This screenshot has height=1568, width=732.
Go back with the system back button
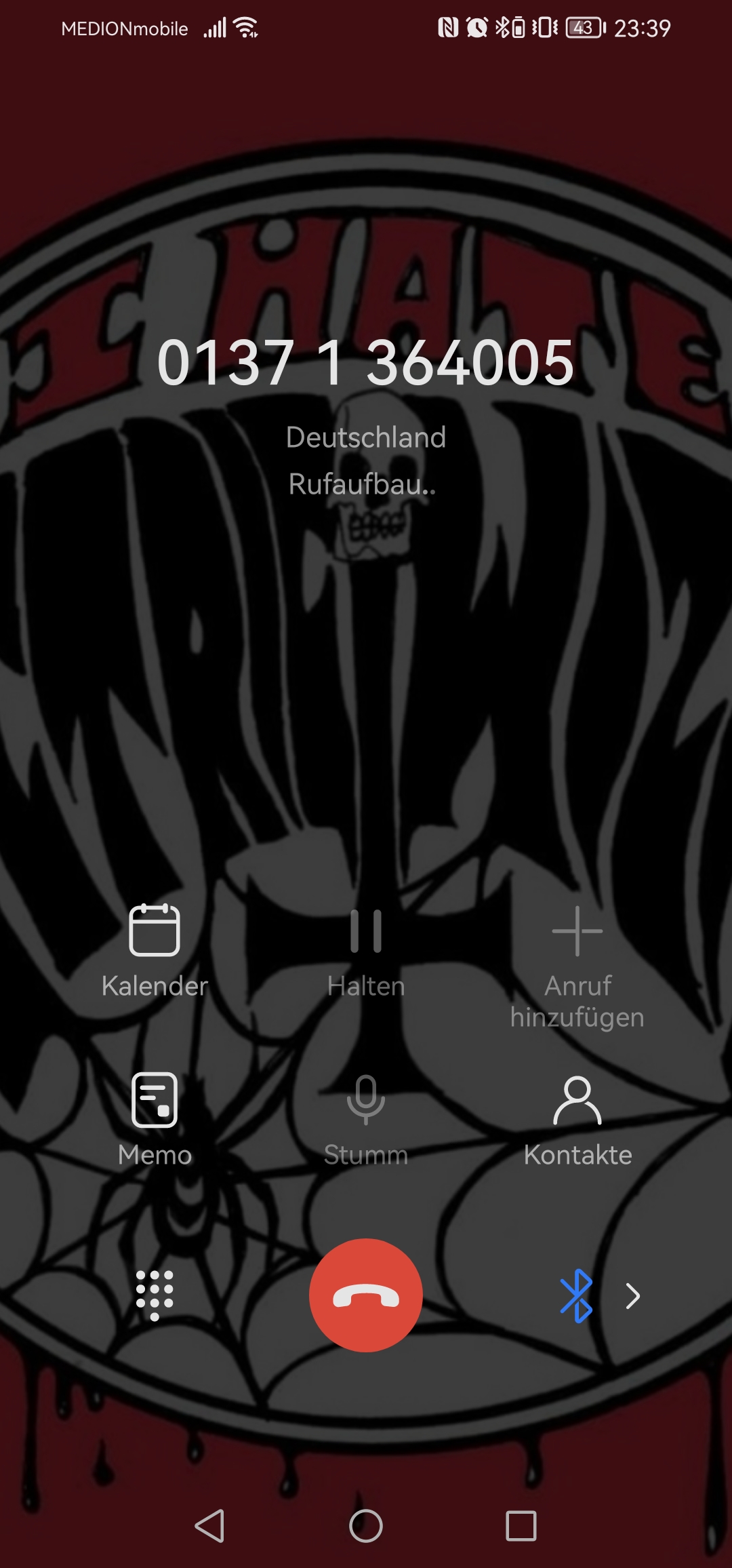210,1526
